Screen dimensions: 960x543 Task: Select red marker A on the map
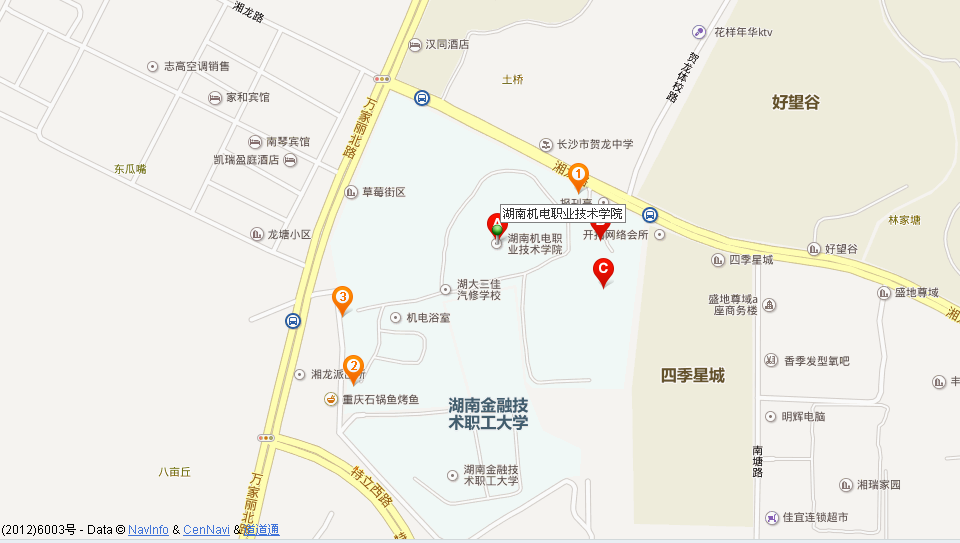495,224
